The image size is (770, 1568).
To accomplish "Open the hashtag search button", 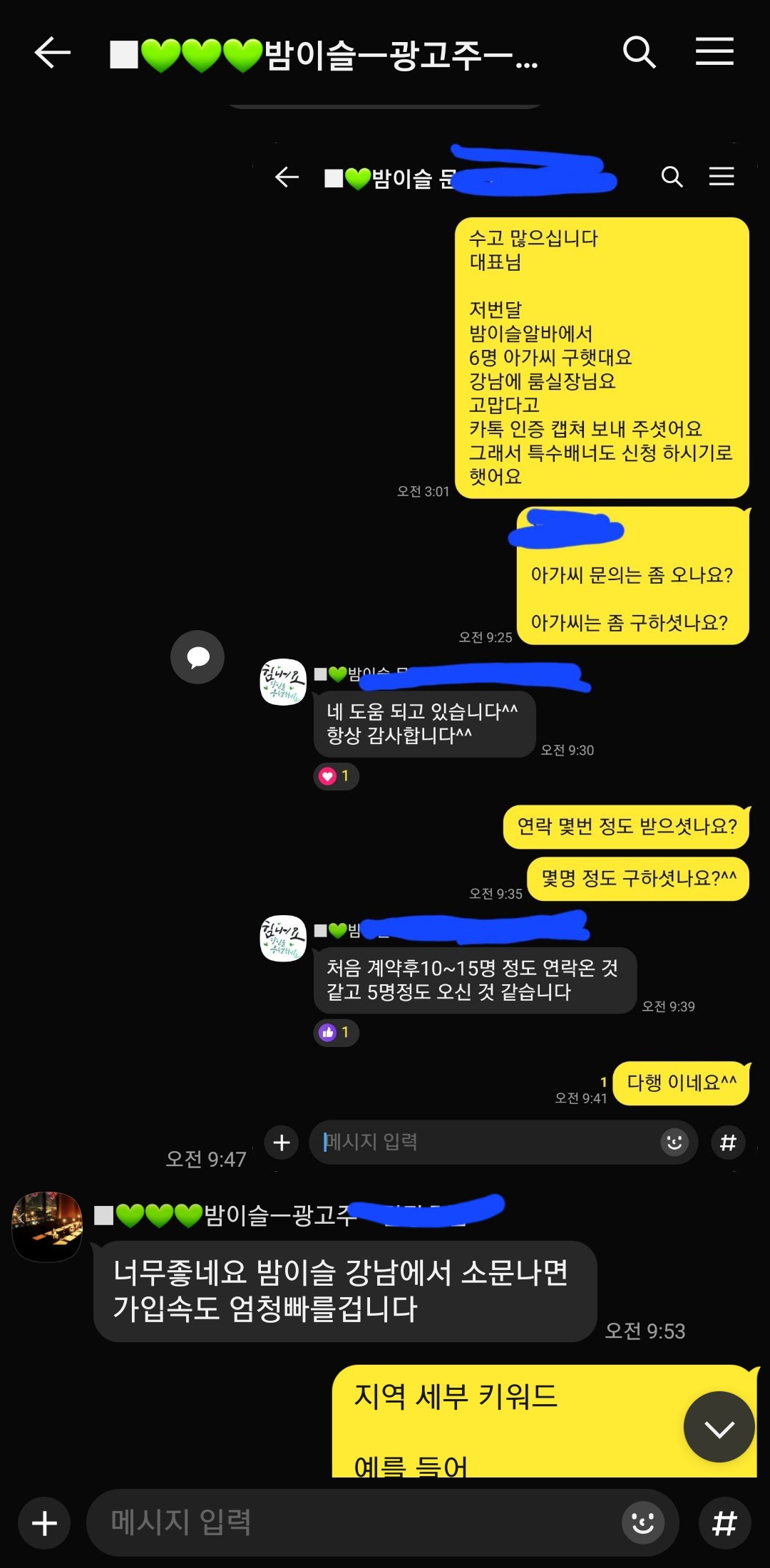I will pos(724,1523).
